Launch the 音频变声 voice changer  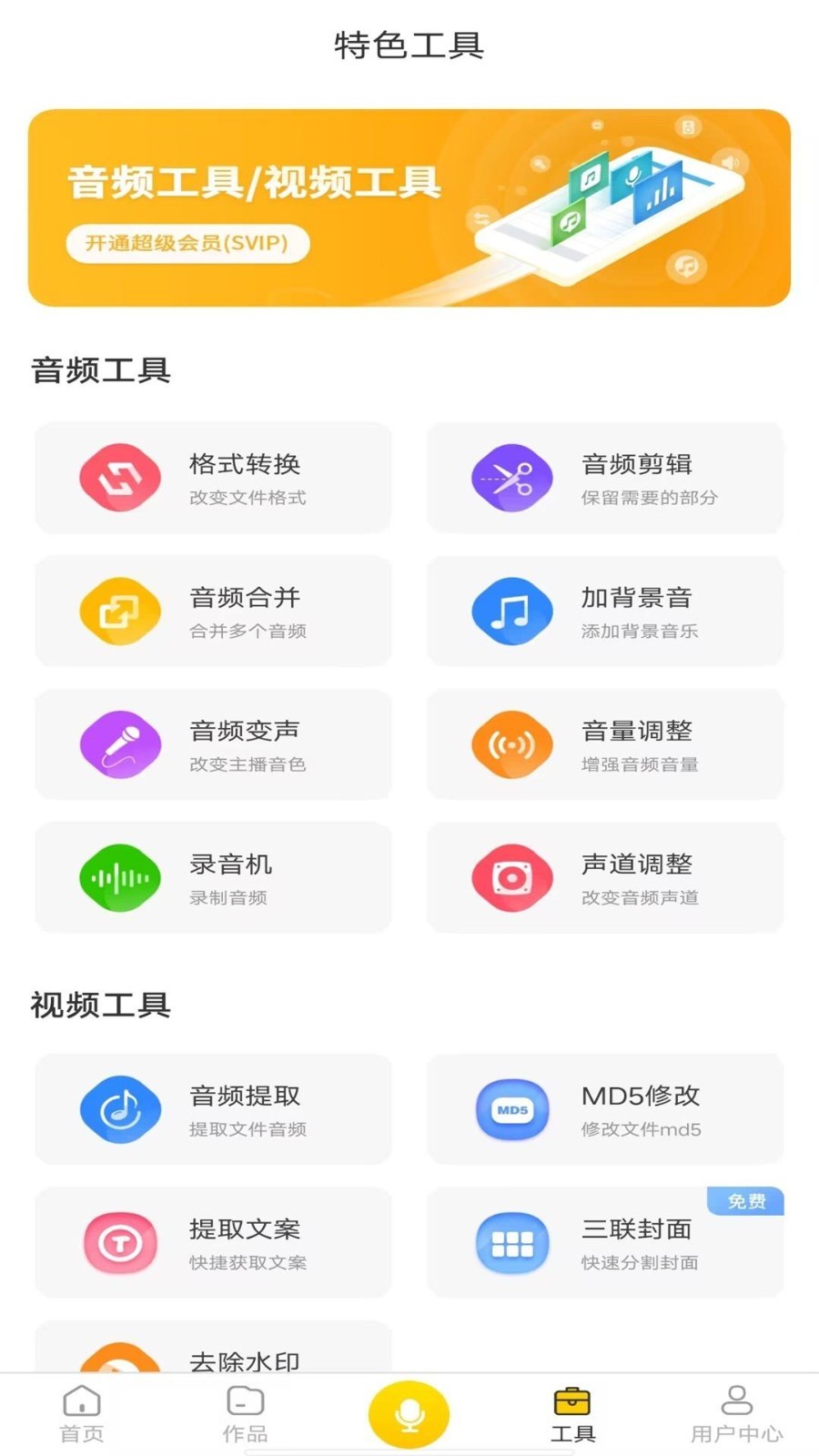point(213,744)
